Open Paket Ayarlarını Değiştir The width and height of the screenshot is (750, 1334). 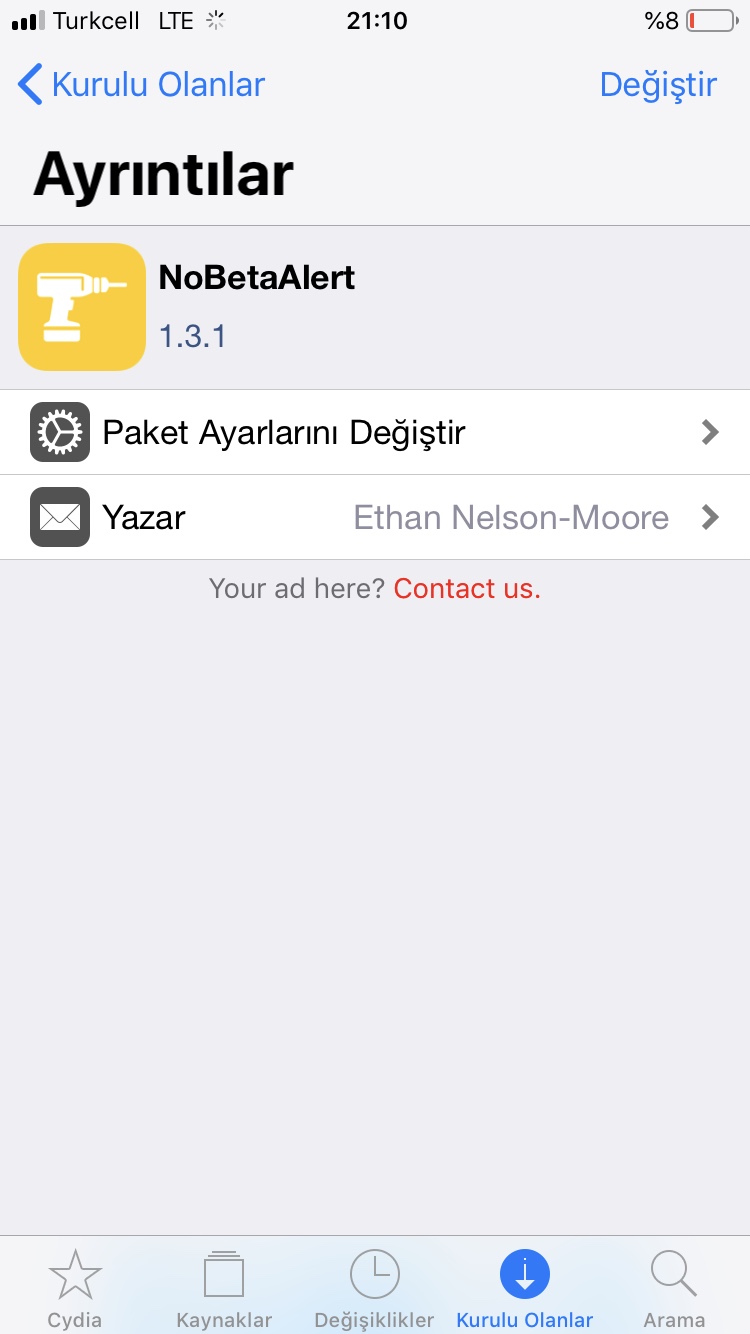(x=375, y=432)
